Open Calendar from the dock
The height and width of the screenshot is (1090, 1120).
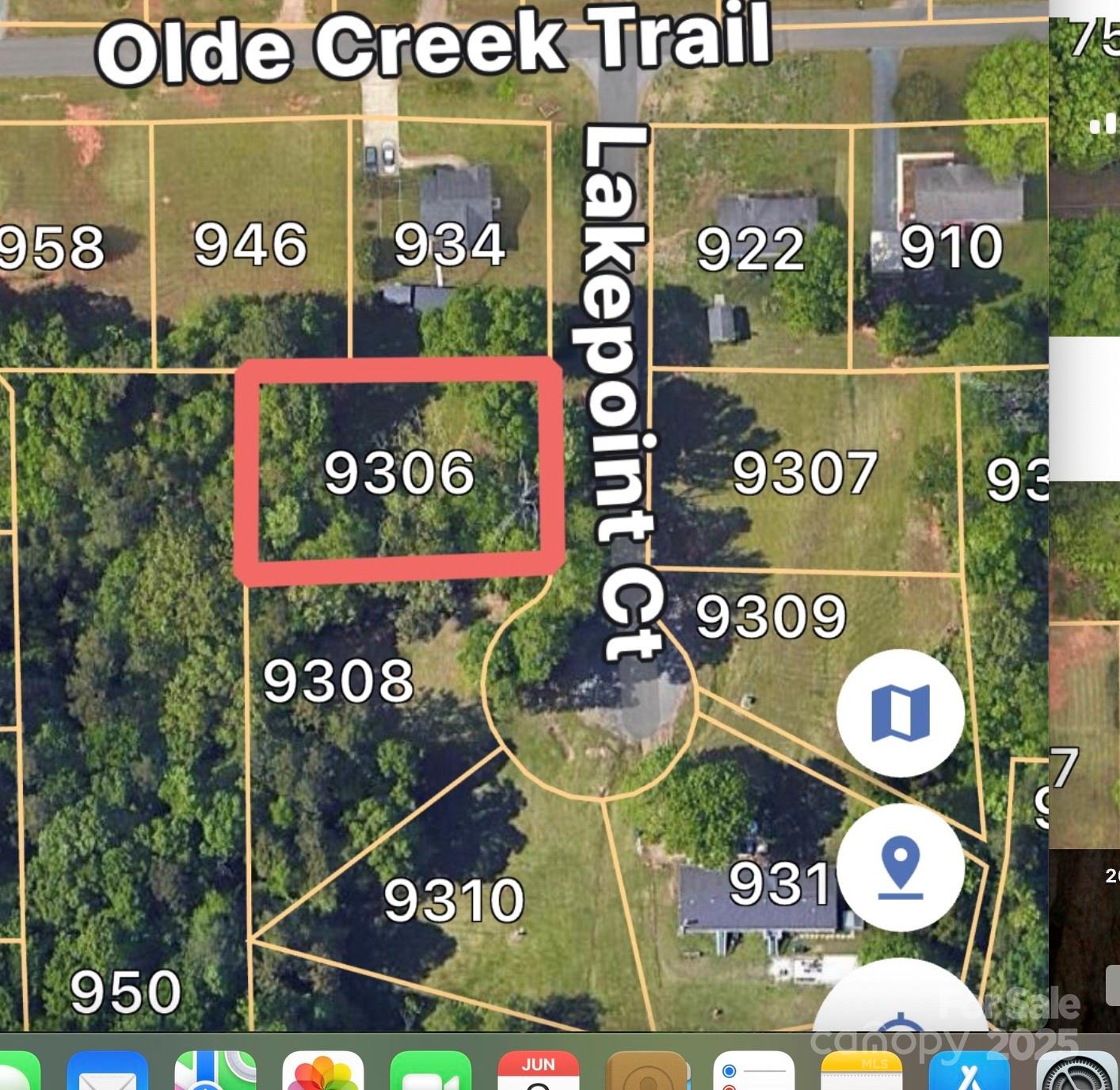coord(539,1073)
